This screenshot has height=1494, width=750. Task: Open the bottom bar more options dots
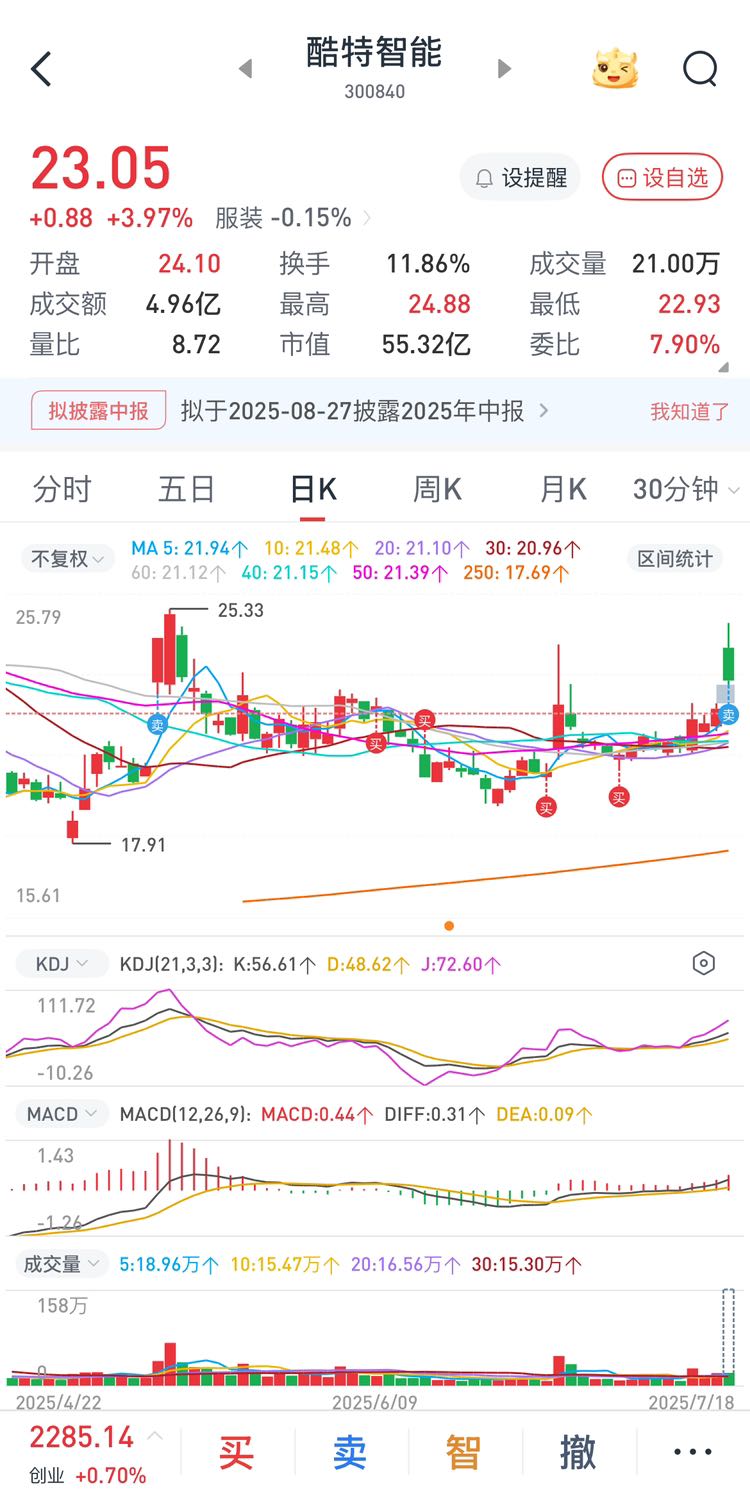[692, 1452]
